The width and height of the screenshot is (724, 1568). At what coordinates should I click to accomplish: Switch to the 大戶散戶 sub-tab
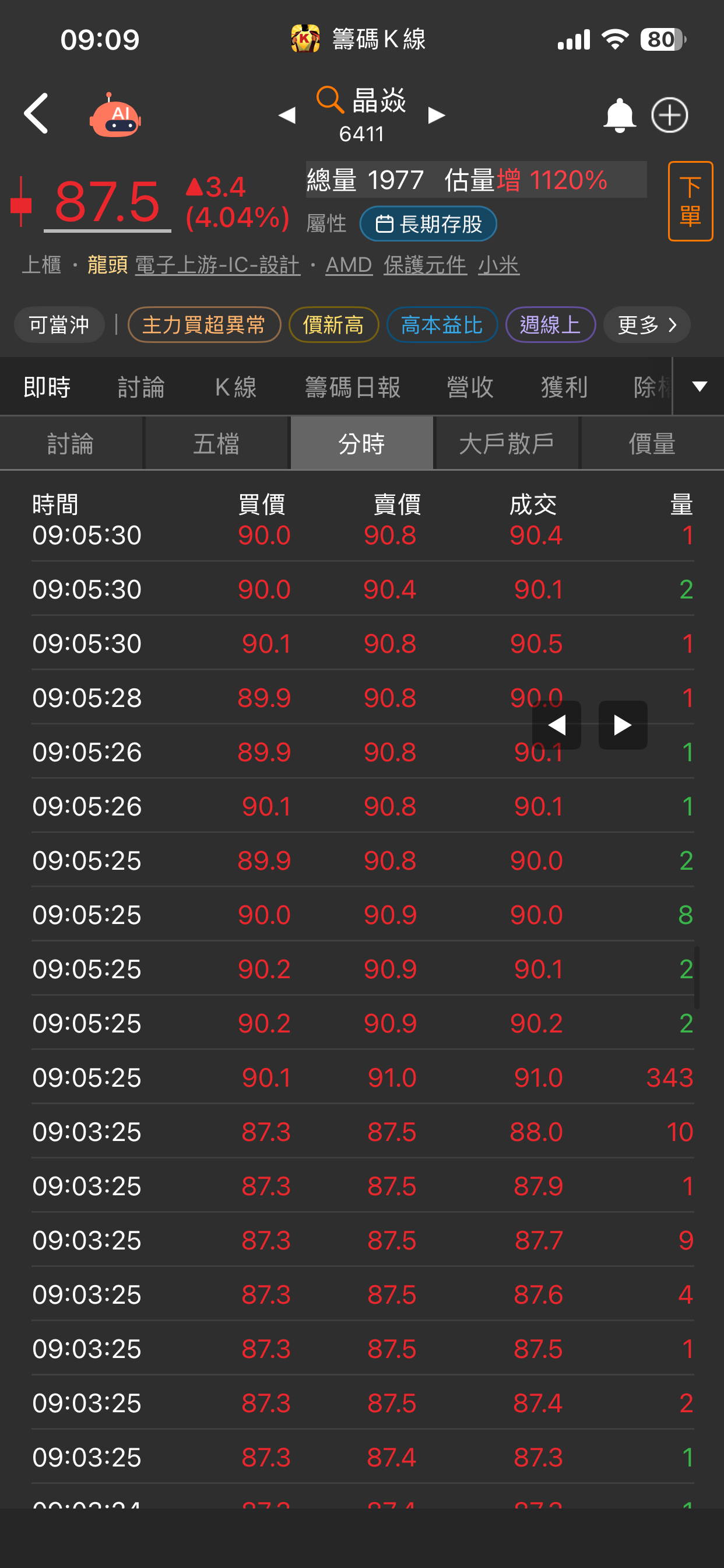click(507, 444)
